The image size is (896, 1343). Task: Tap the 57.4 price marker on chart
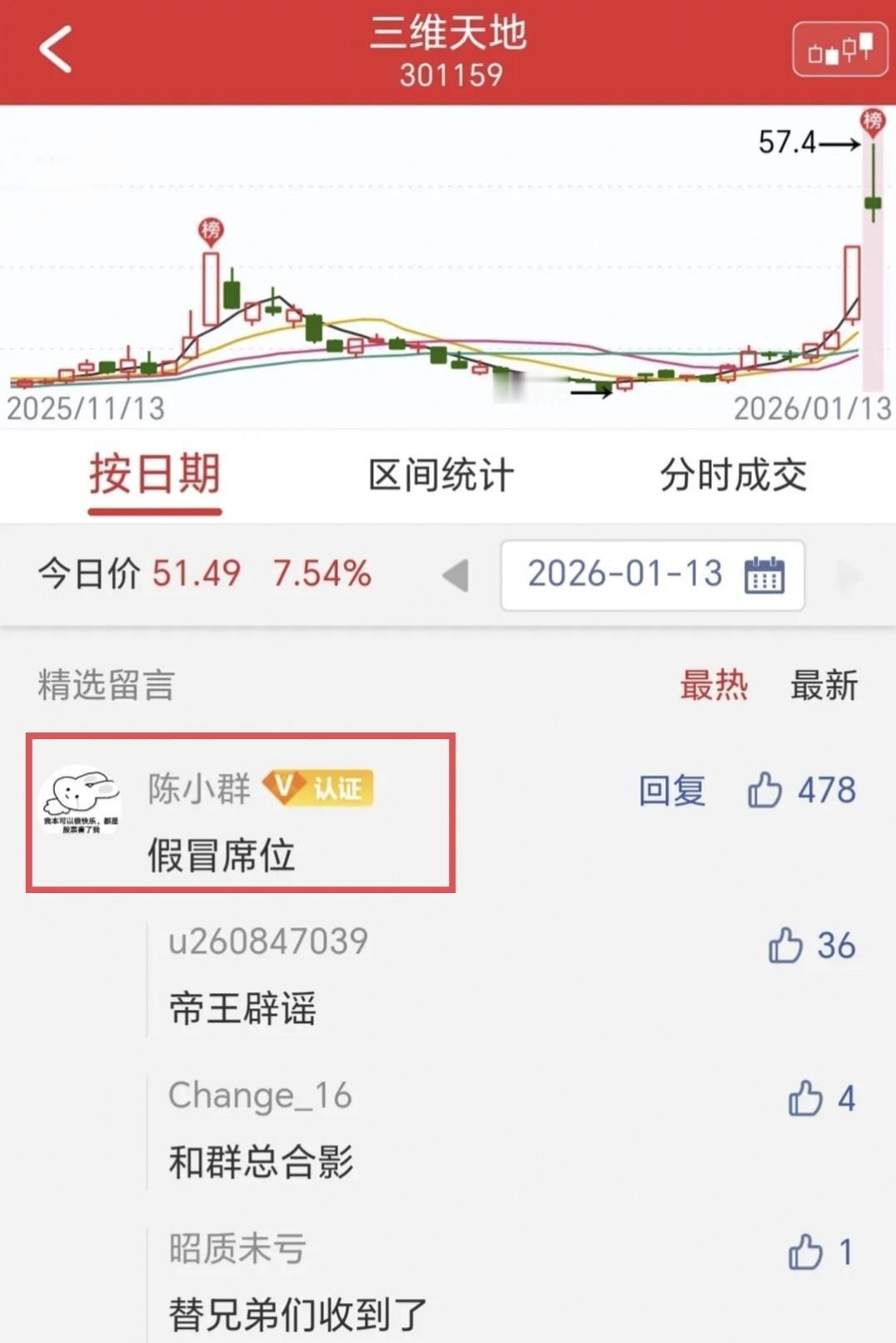787,143
